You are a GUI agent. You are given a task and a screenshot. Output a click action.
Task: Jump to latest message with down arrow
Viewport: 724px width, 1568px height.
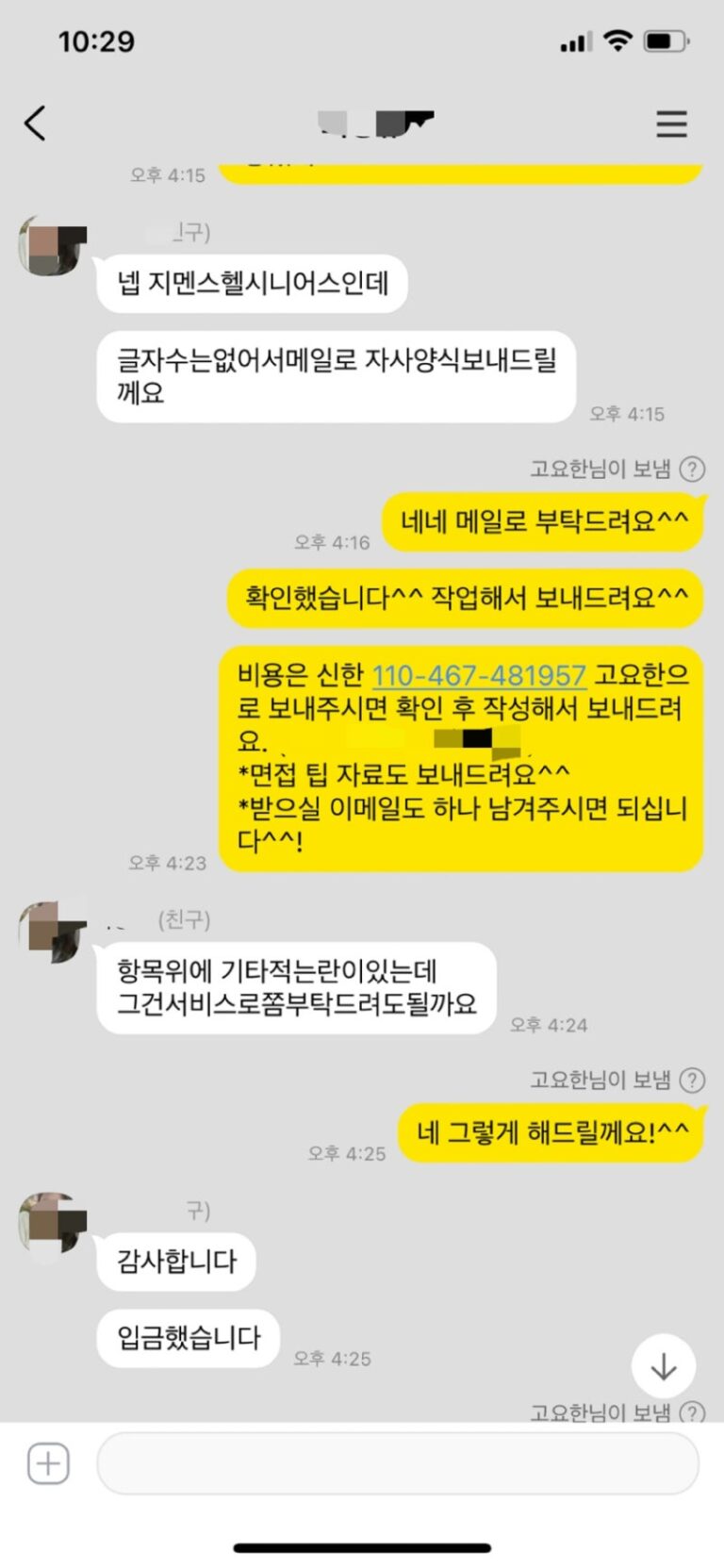tap(664, 1365)
